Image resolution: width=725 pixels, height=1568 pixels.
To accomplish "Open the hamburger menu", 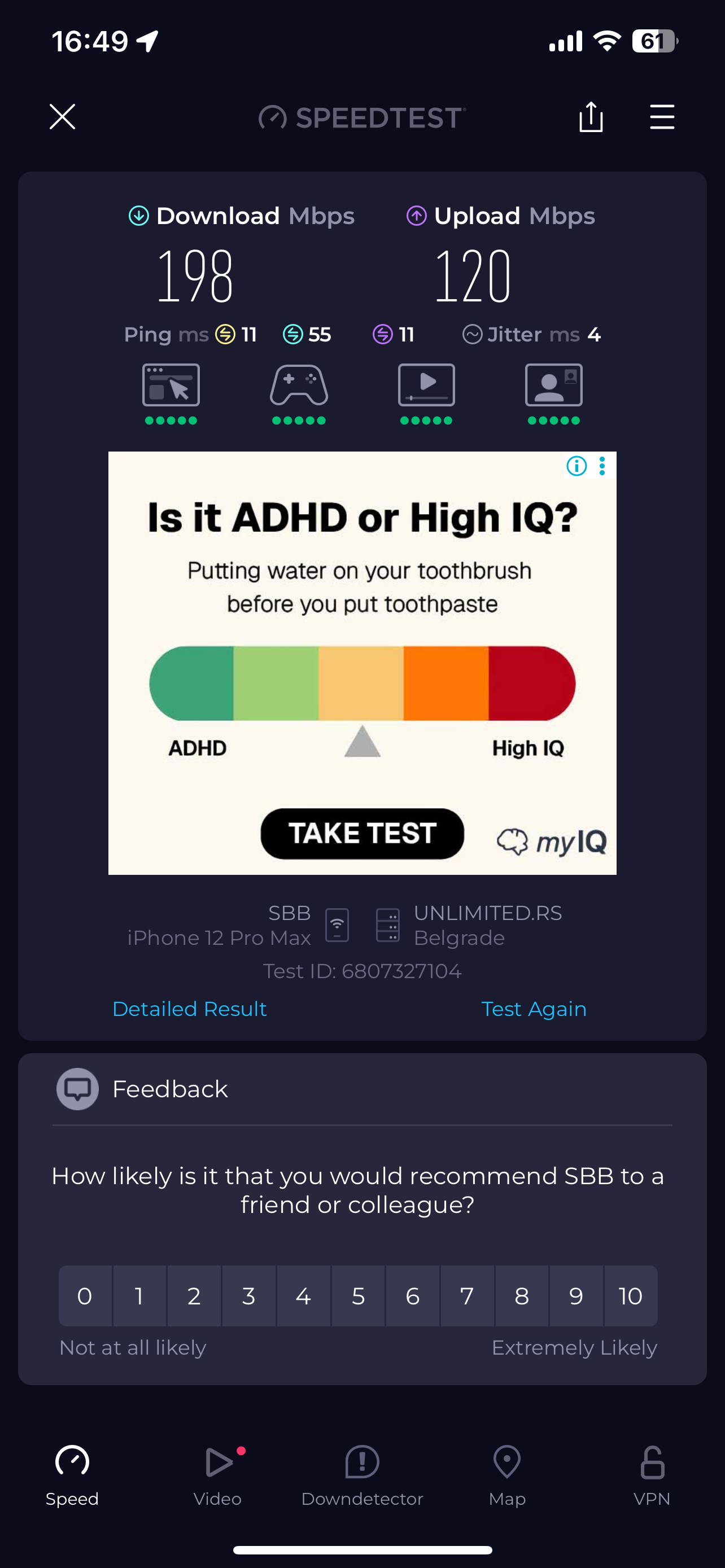I will [x=662, y=116].
